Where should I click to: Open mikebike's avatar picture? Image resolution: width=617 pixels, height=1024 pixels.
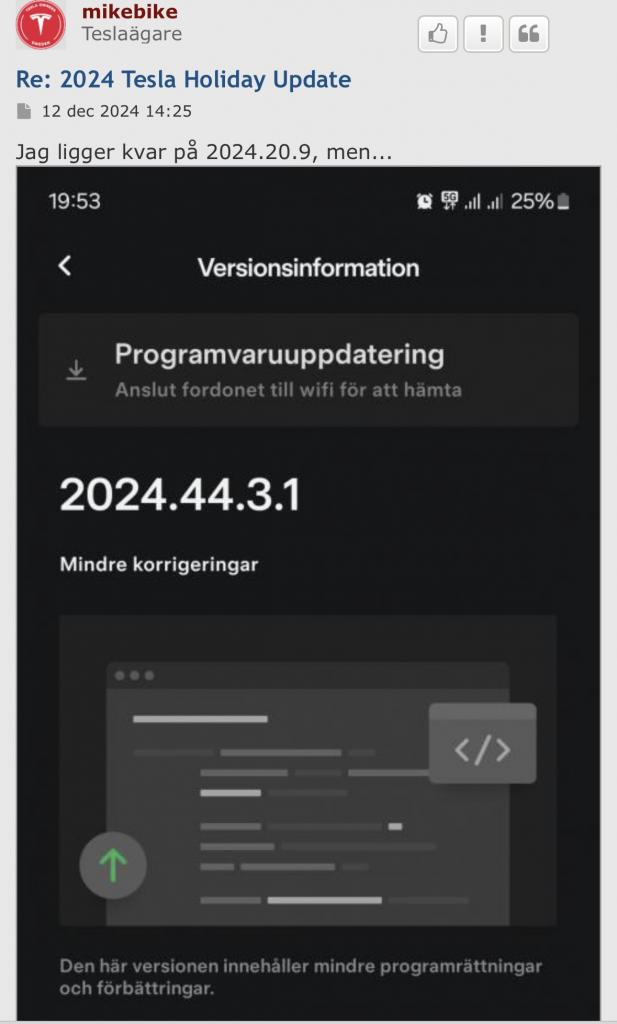pyautogui.click(x=41, y=24)
